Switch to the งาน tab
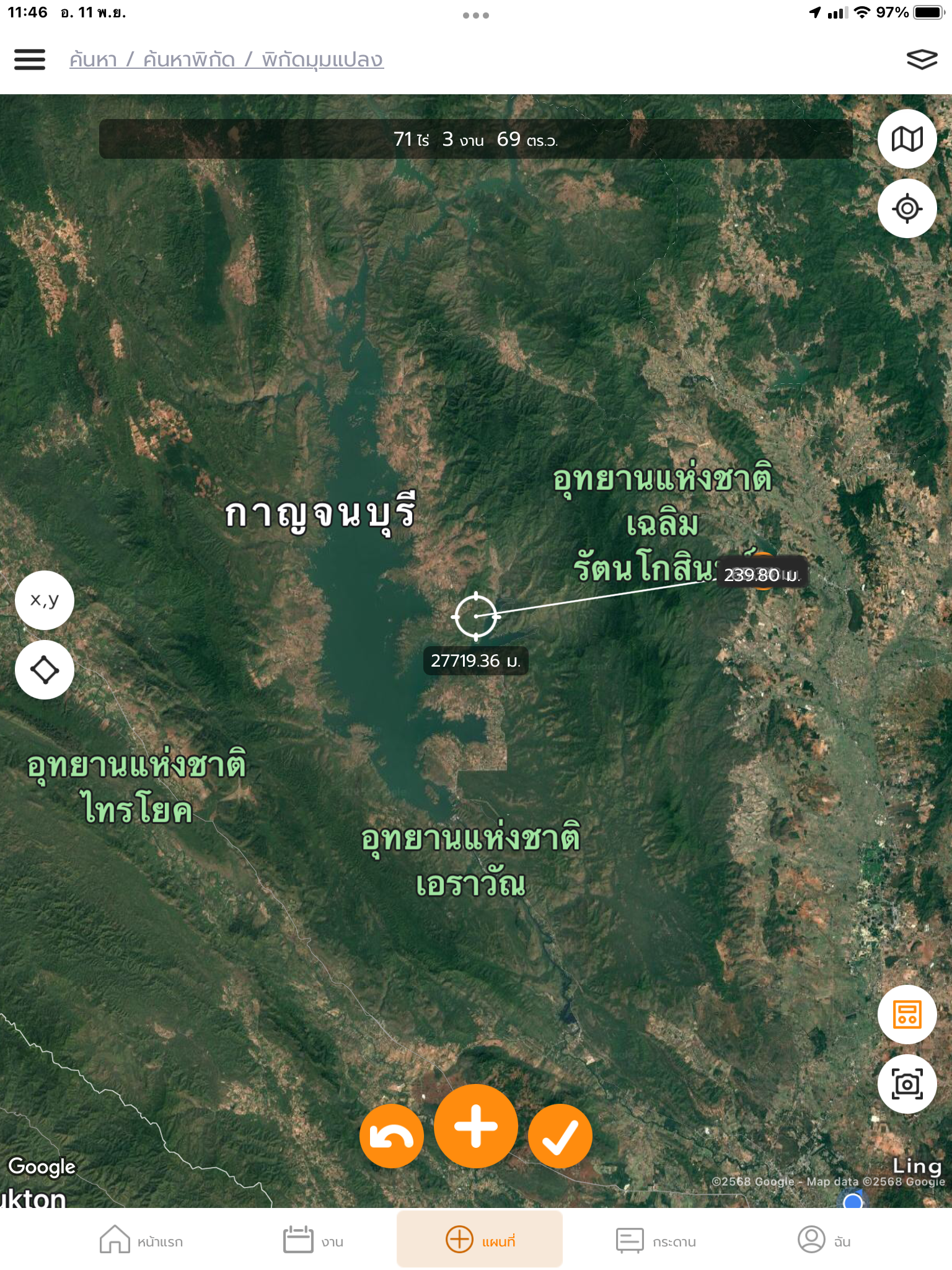This screenshot has height=1270, width=952. pos(314,1240)
